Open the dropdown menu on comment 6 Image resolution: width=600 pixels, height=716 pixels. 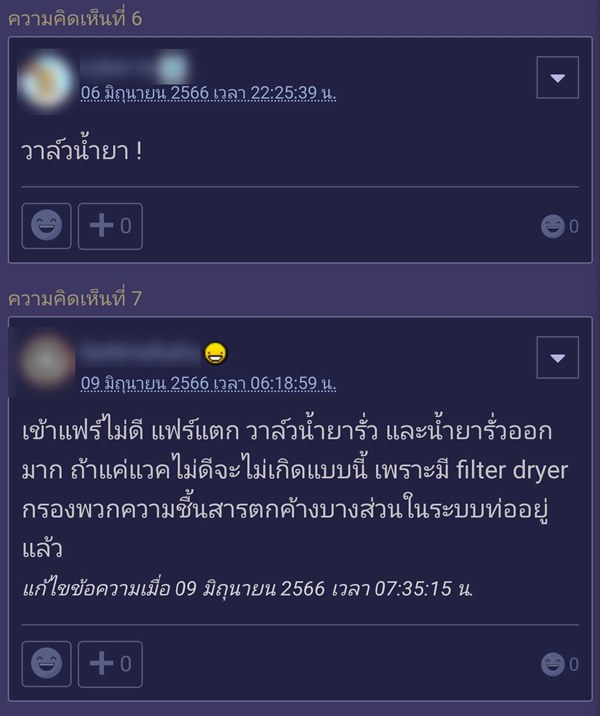point(557,77)
